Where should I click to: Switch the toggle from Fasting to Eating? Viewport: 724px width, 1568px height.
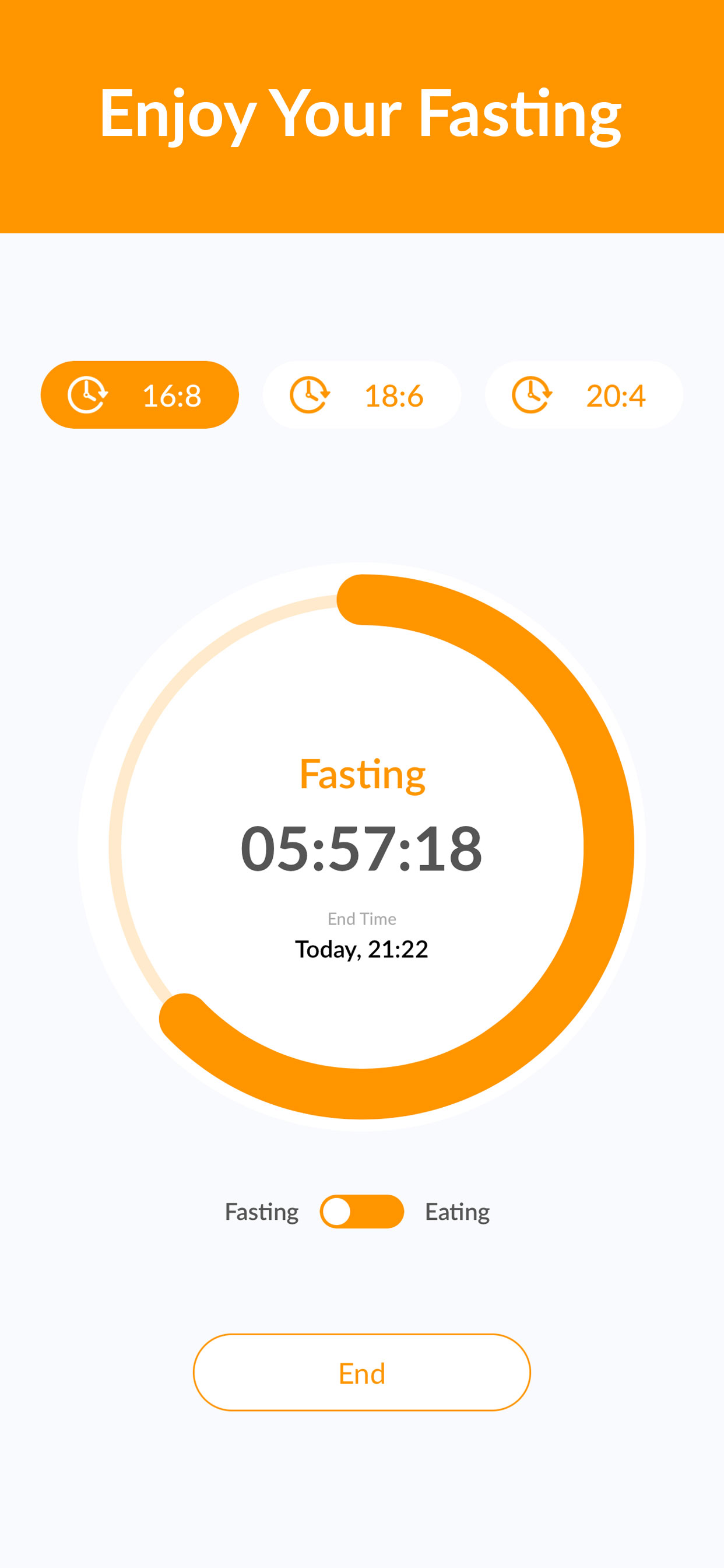click(x=361, y=1212)
